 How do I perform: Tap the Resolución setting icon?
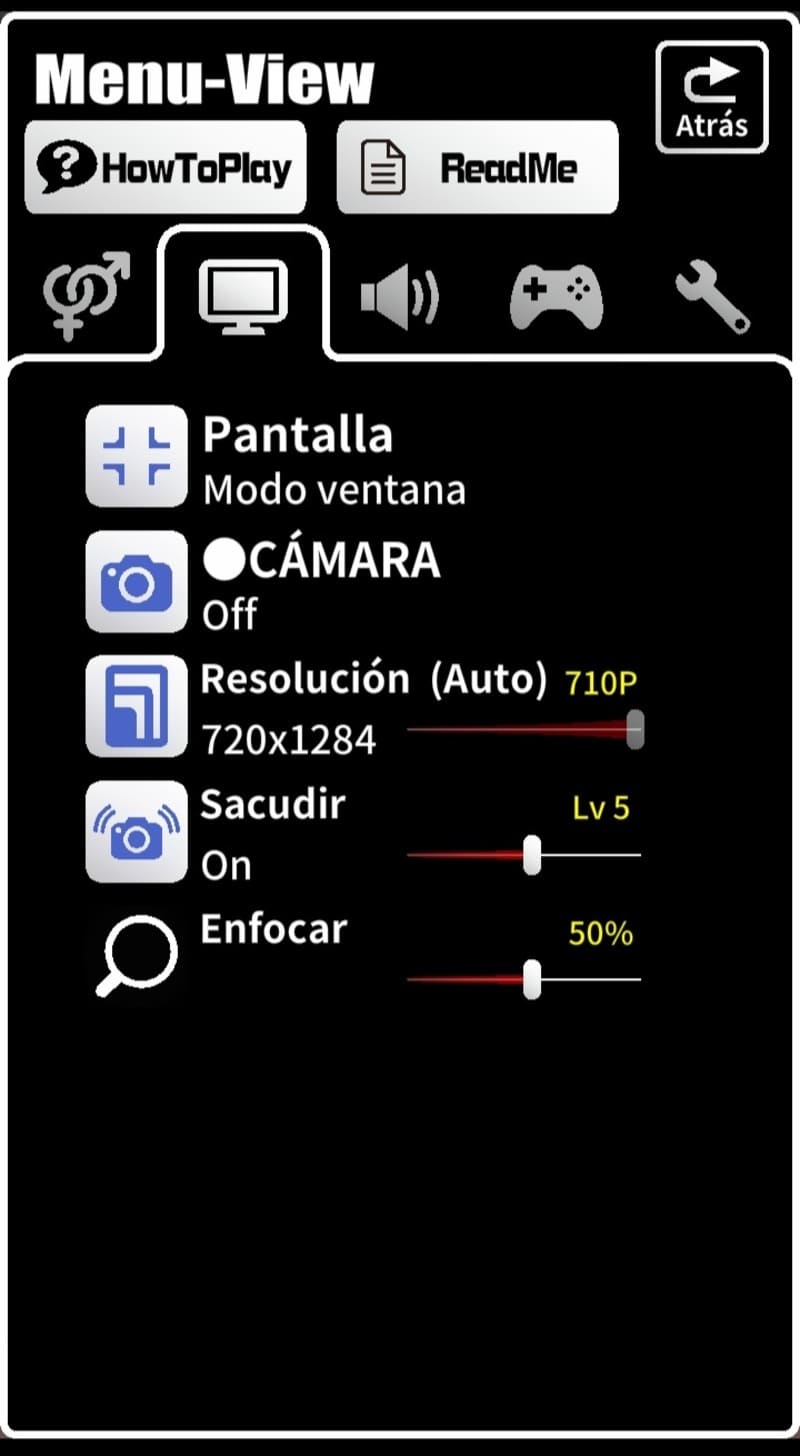coord(136,706)
